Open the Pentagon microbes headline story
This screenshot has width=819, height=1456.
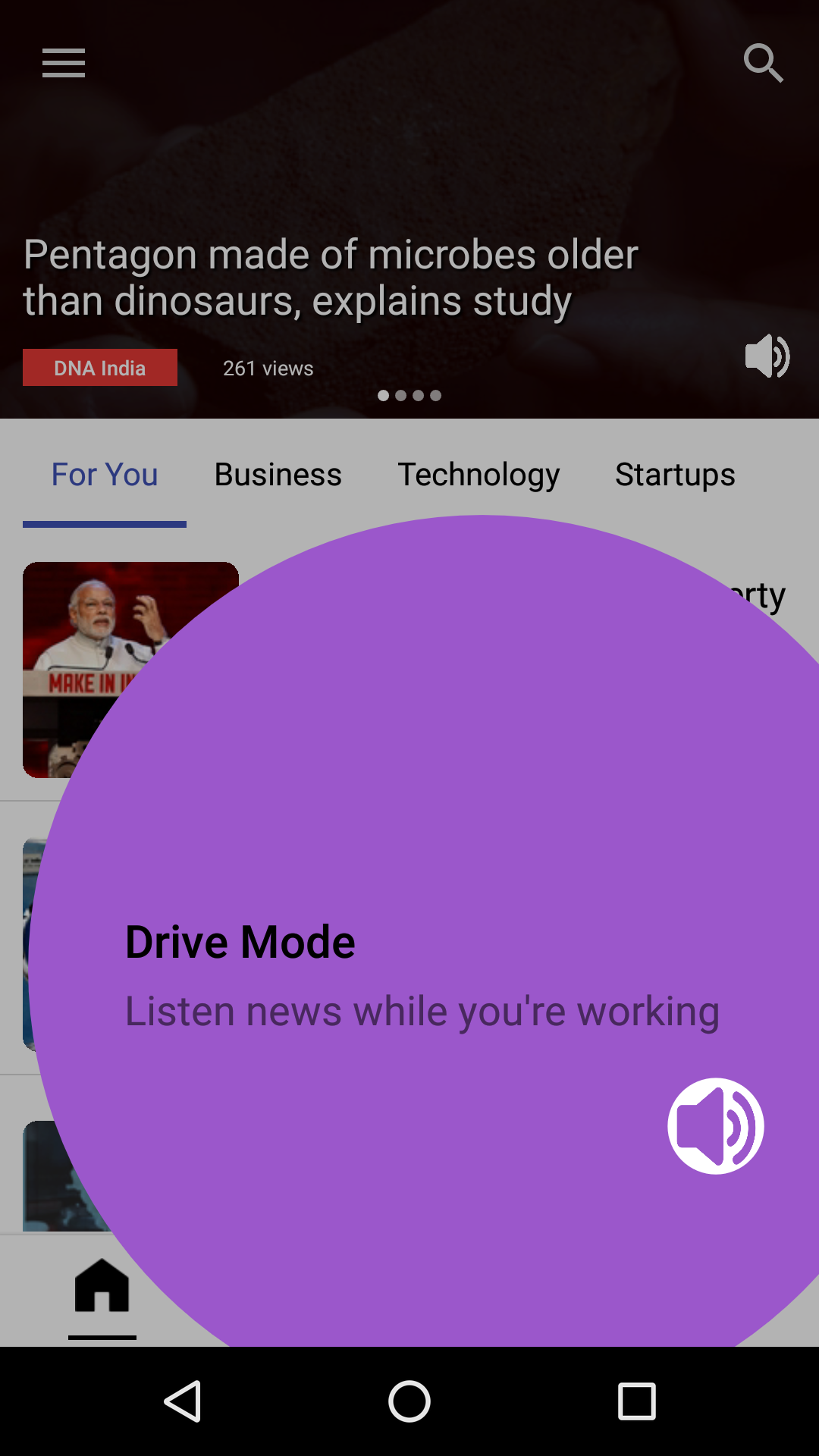click(x=331, y=278)
